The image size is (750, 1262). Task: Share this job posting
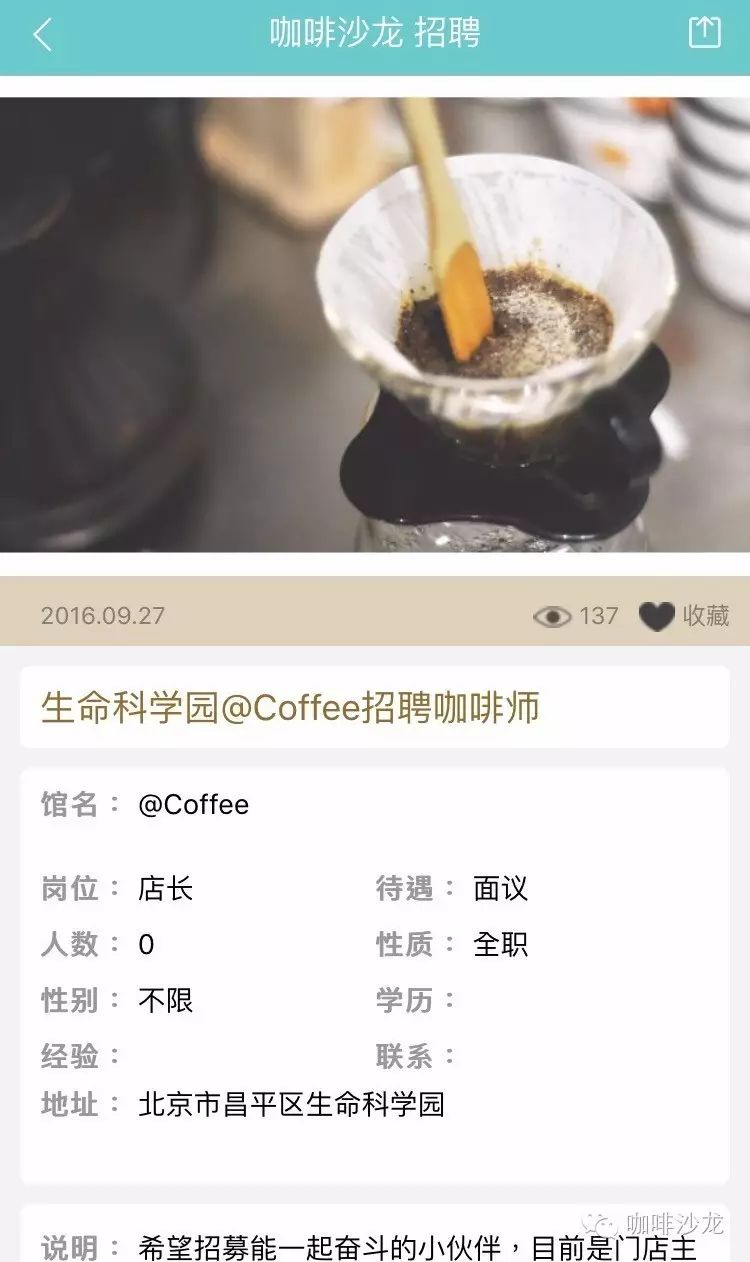(704, 33)
